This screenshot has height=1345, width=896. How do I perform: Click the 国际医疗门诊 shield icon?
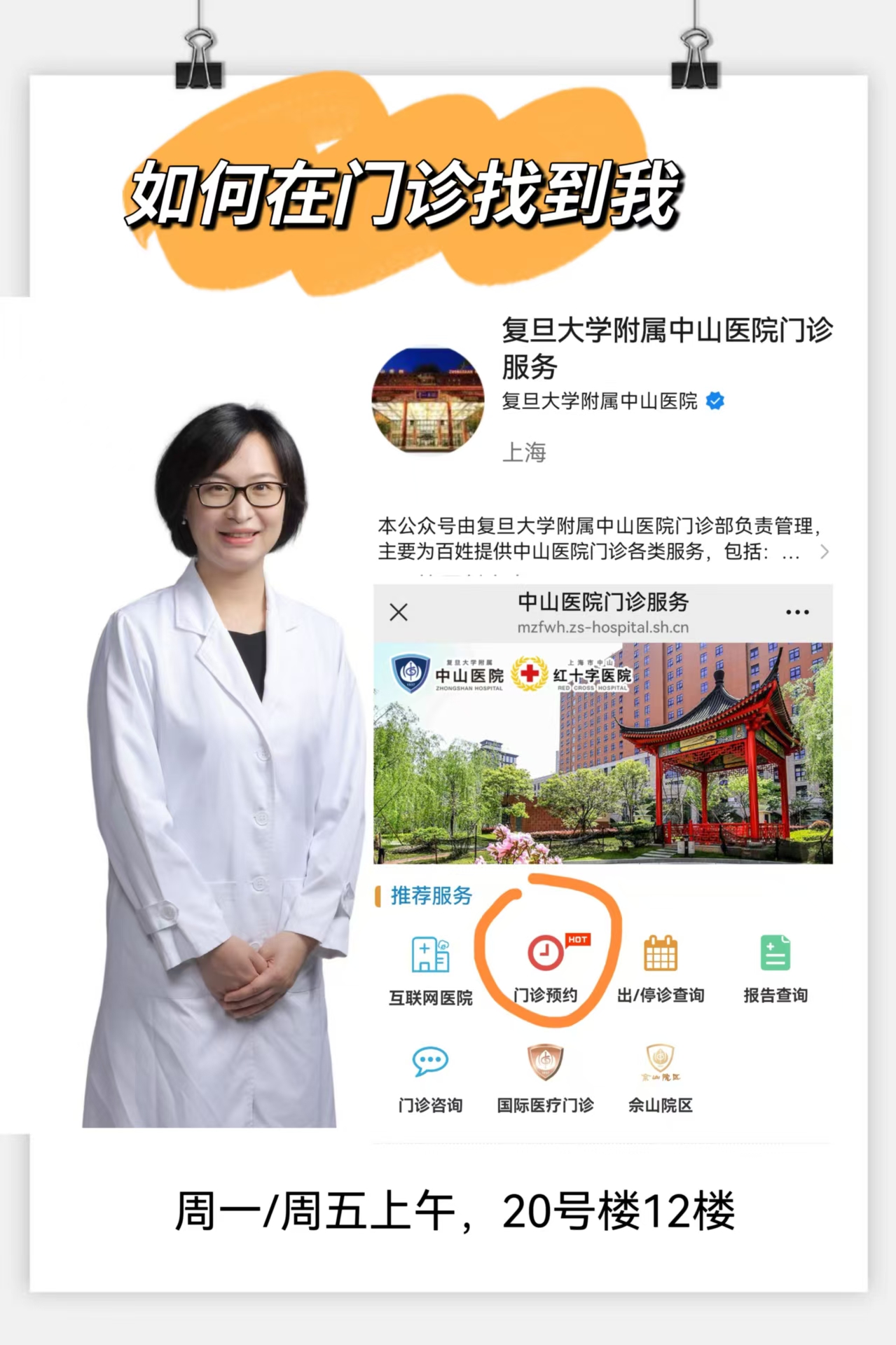tap(546, 1062)
